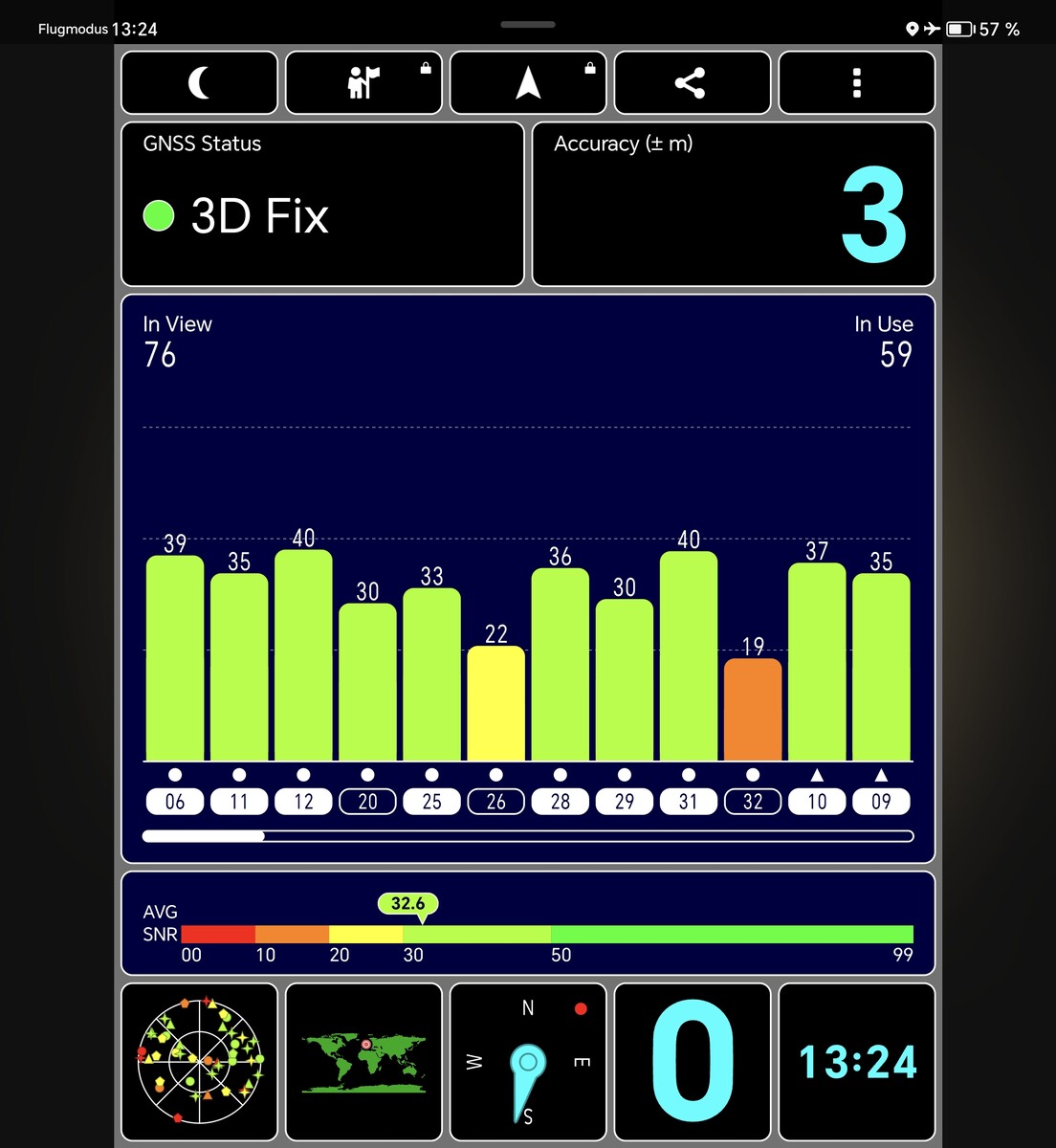
Task: Select the satellite bar labeled 26
Action: click(495, 704)
